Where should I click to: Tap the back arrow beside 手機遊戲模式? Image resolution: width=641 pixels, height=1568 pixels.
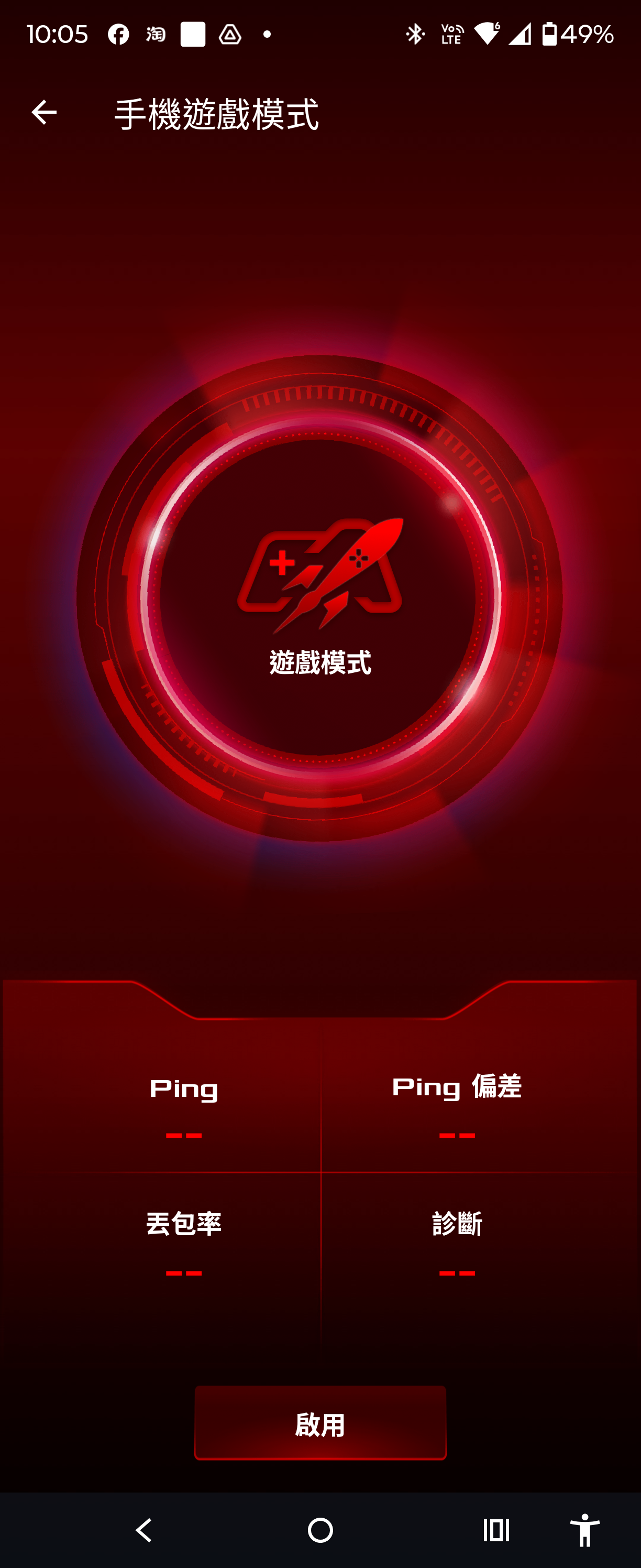pyautogui.click(x=45, y=112)
